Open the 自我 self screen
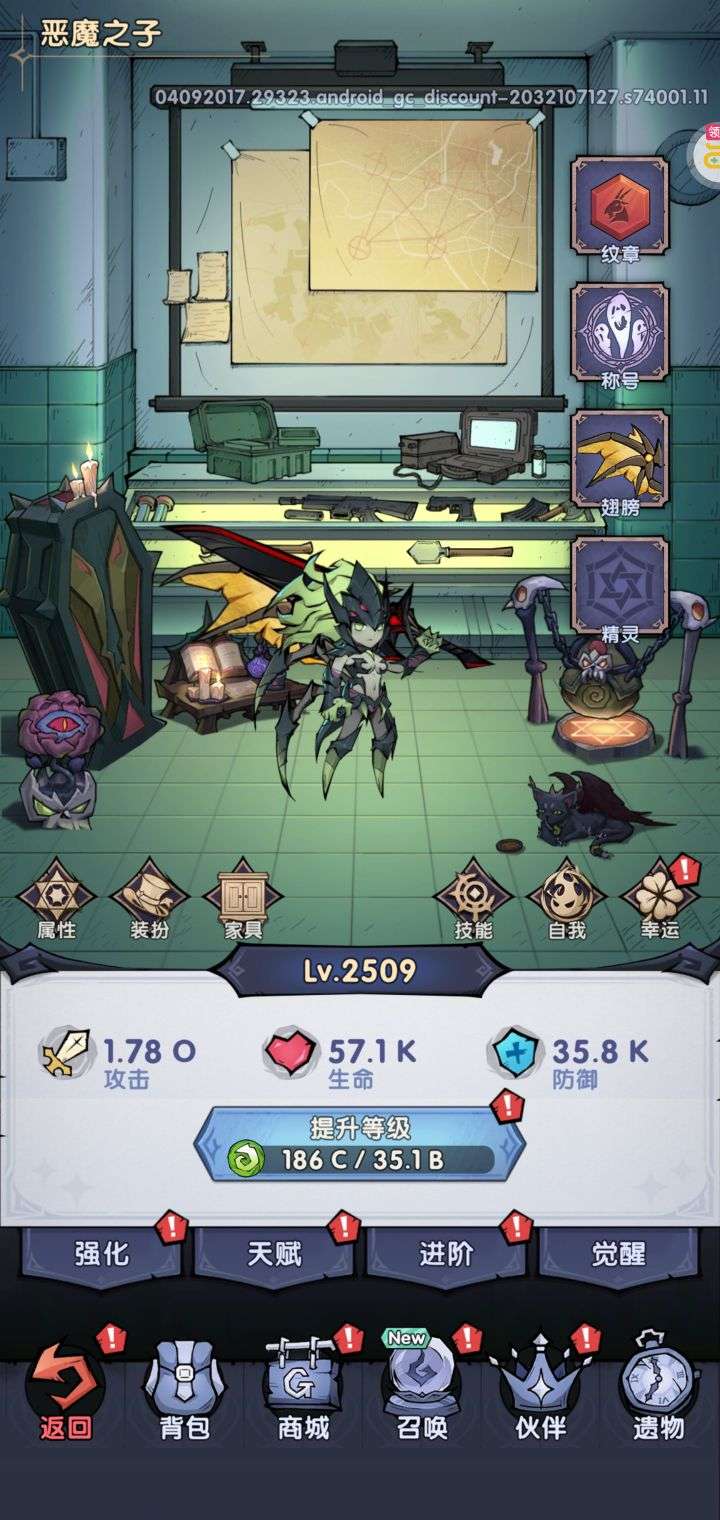The height and width of the screenshot is (1520, 720). click(x=566, y=898)
